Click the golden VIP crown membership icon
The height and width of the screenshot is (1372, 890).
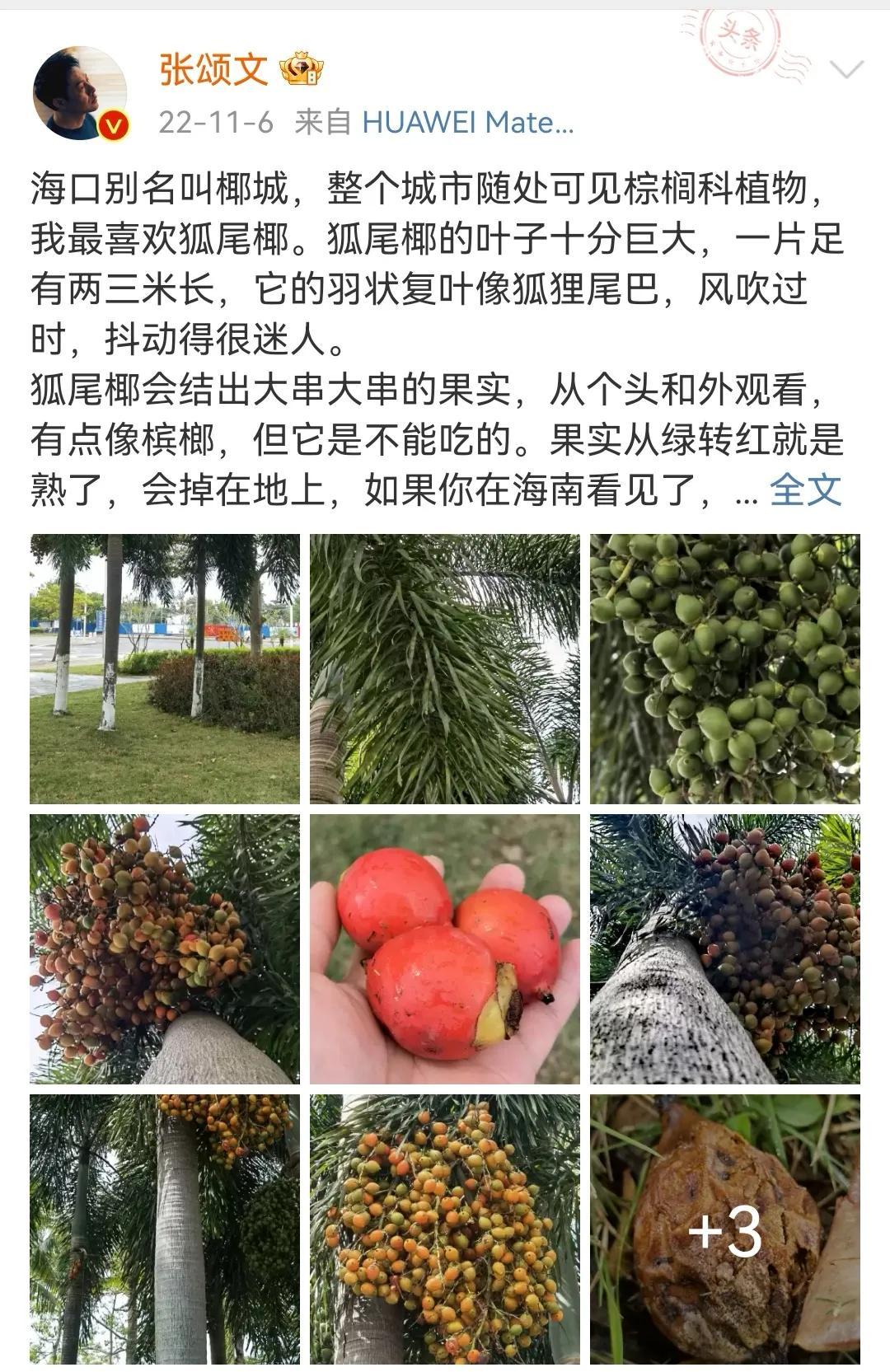coord(301,70)
